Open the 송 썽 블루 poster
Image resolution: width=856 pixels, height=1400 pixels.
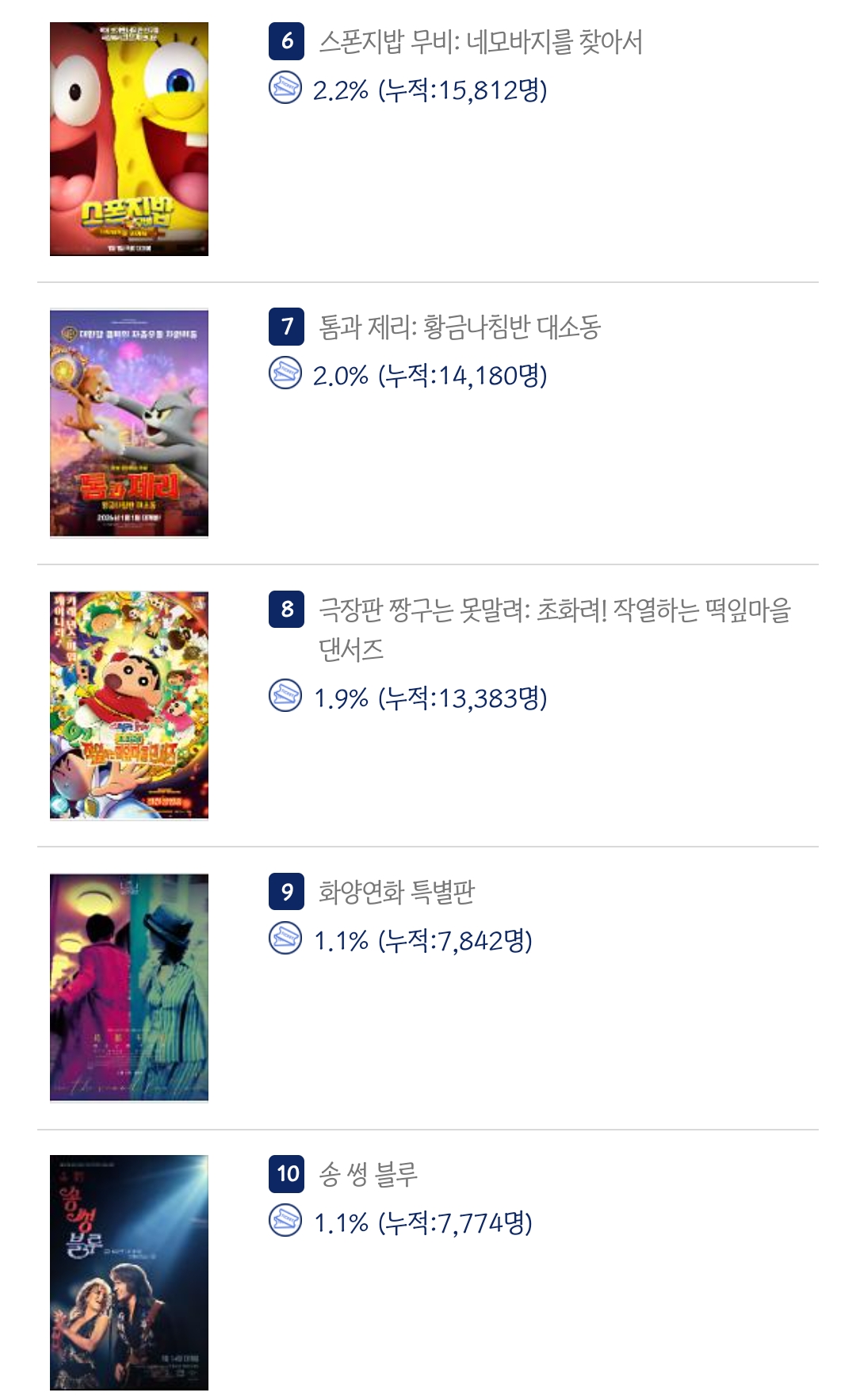[129, 1272]
